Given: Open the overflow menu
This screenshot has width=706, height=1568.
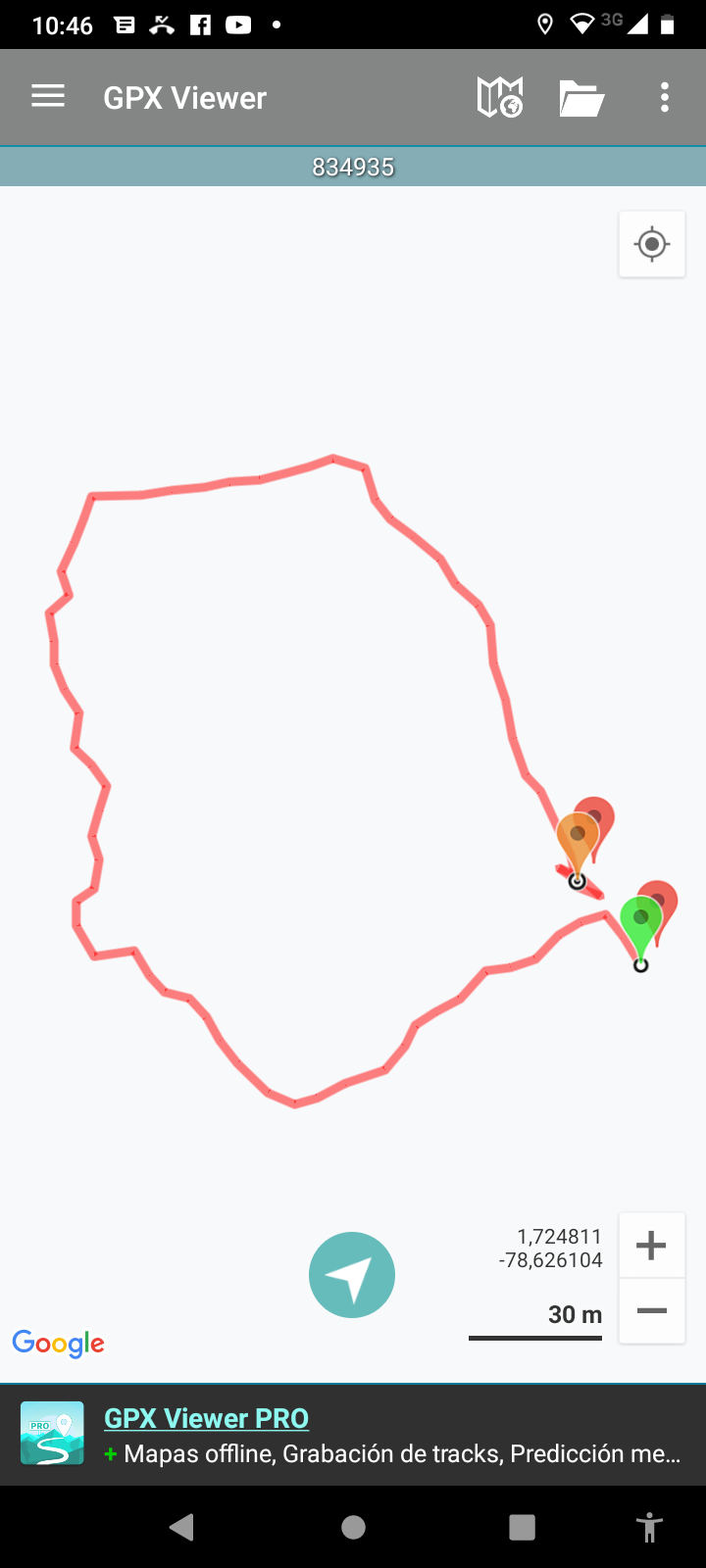Looking at the screenshot, I should coord(665,97).
